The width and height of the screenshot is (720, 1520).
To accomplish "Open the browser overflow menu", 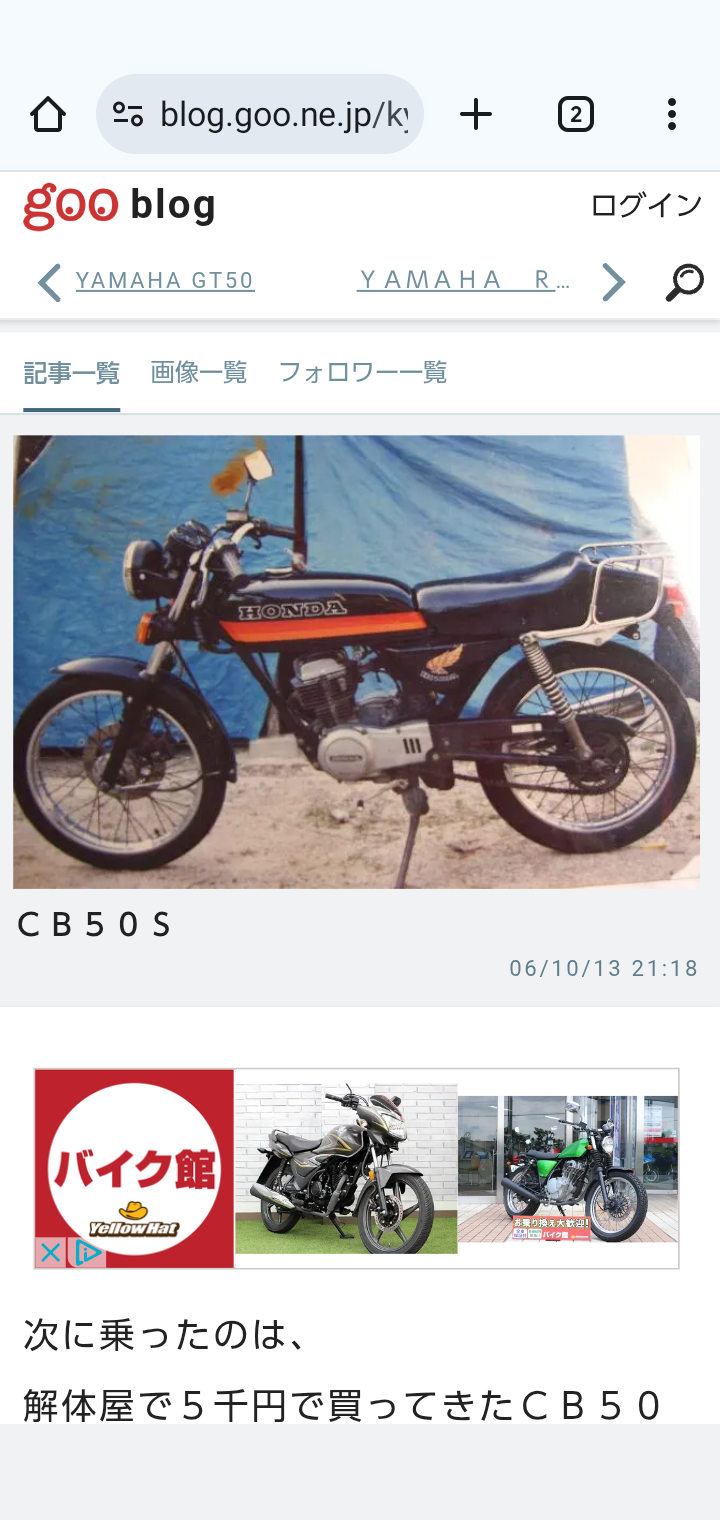I will point(672,115).
